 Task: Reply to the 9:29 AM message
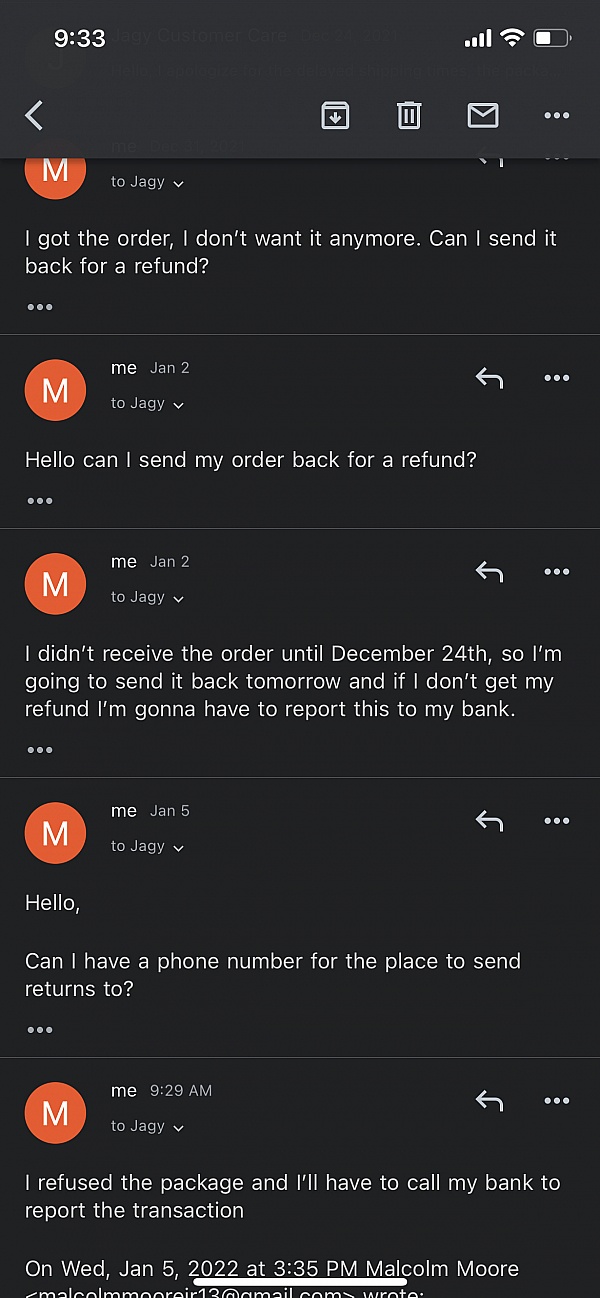[489, 1101]
